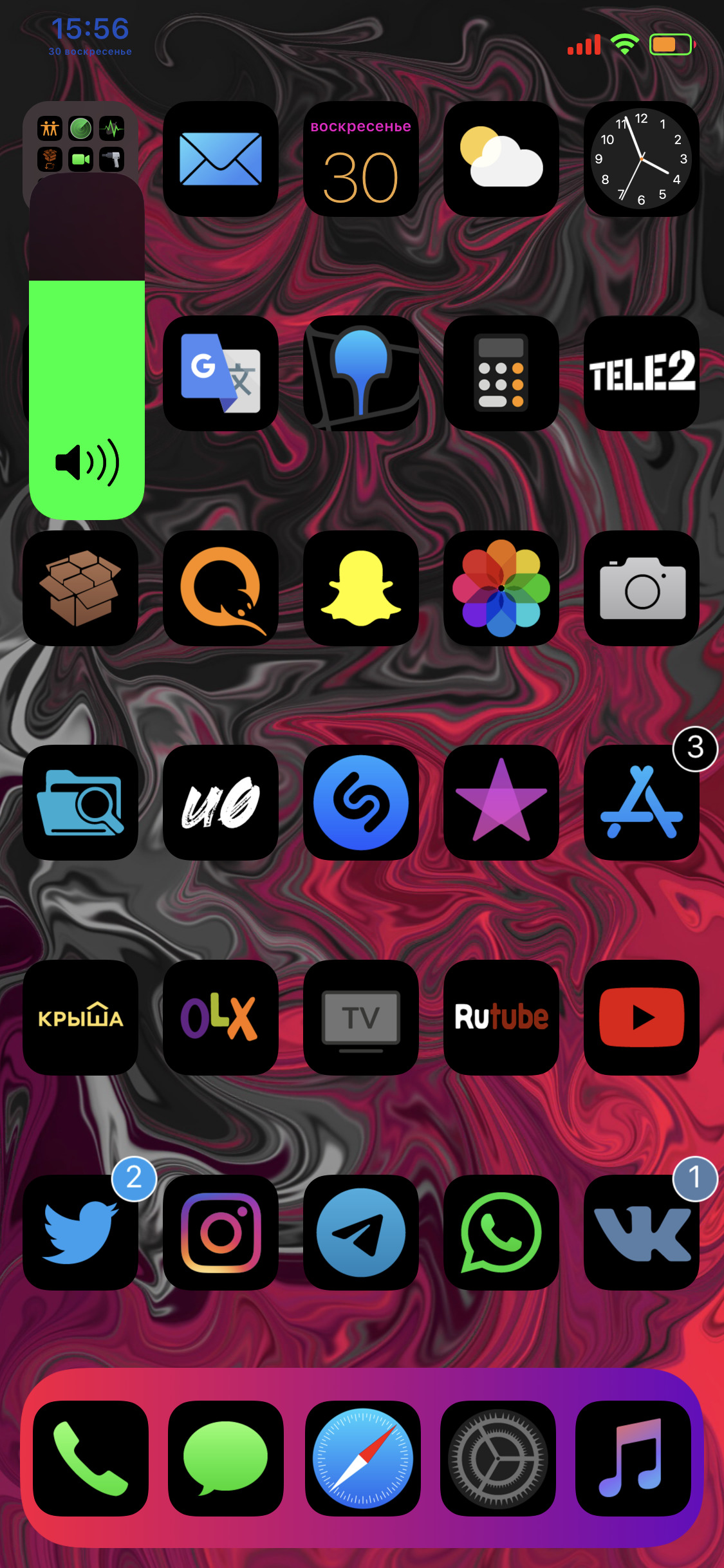
Task: Launch Telegram
Action: (x=360, y=1232)
